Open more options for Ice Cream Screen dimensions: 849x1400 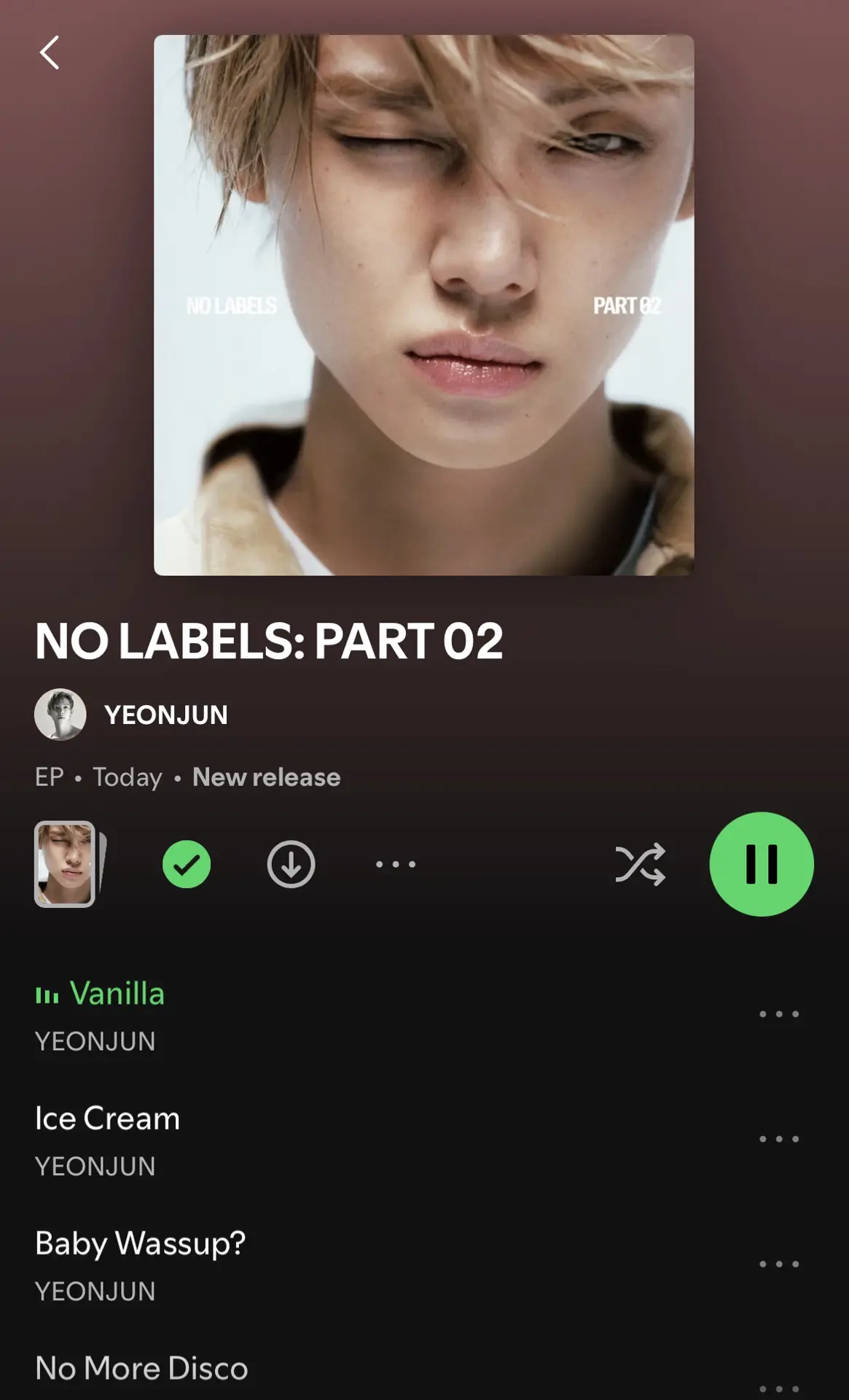pos(779,1139)
